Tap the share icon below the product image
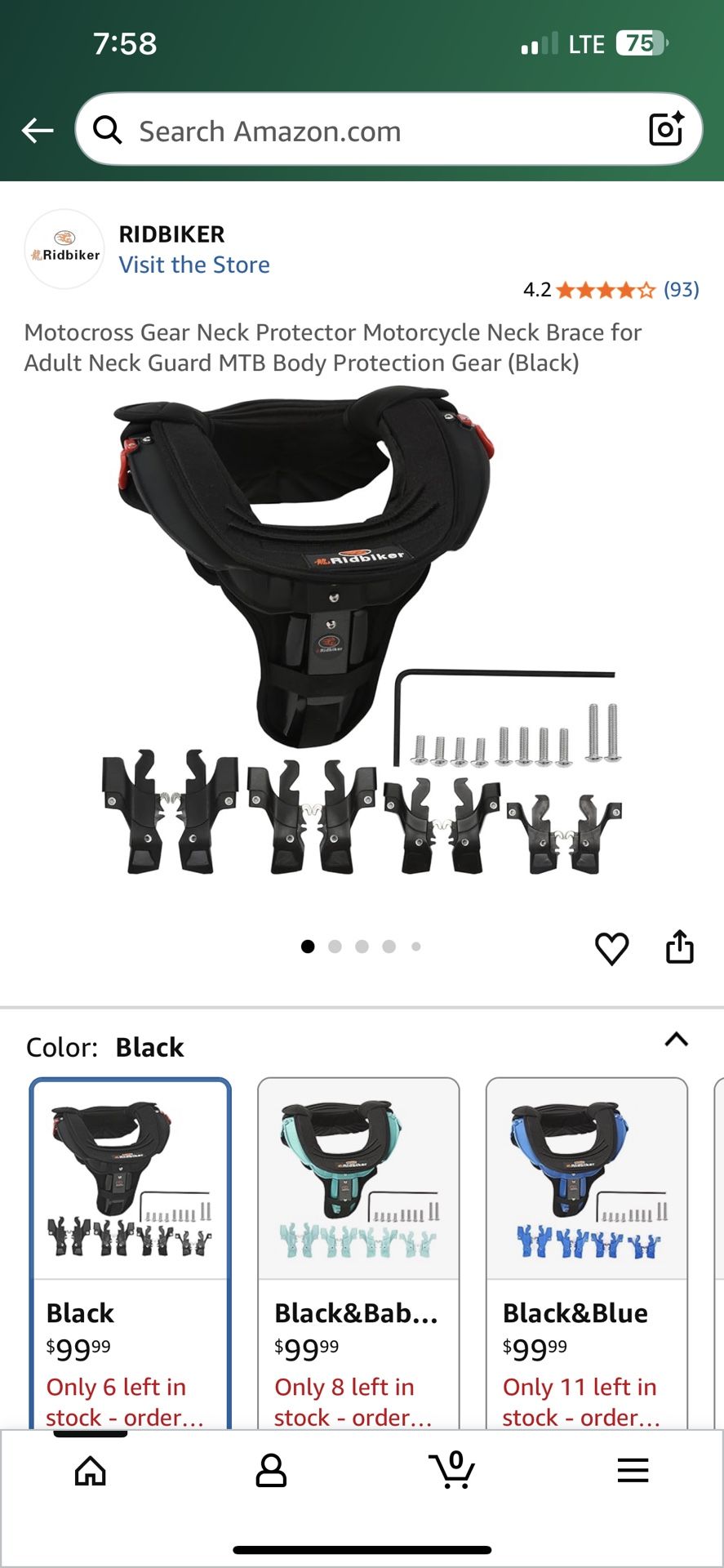The width and height of the screenshot is (724, 1568). point(680,948)
